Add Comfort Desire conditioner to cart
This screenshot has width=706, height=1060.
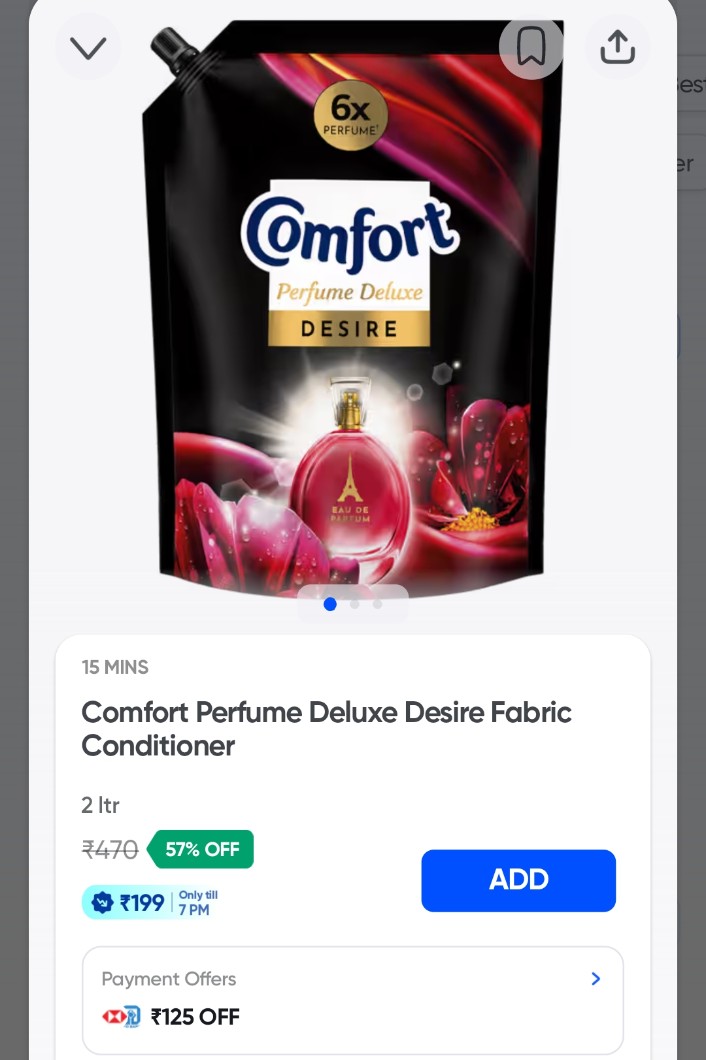pos(518,880)
